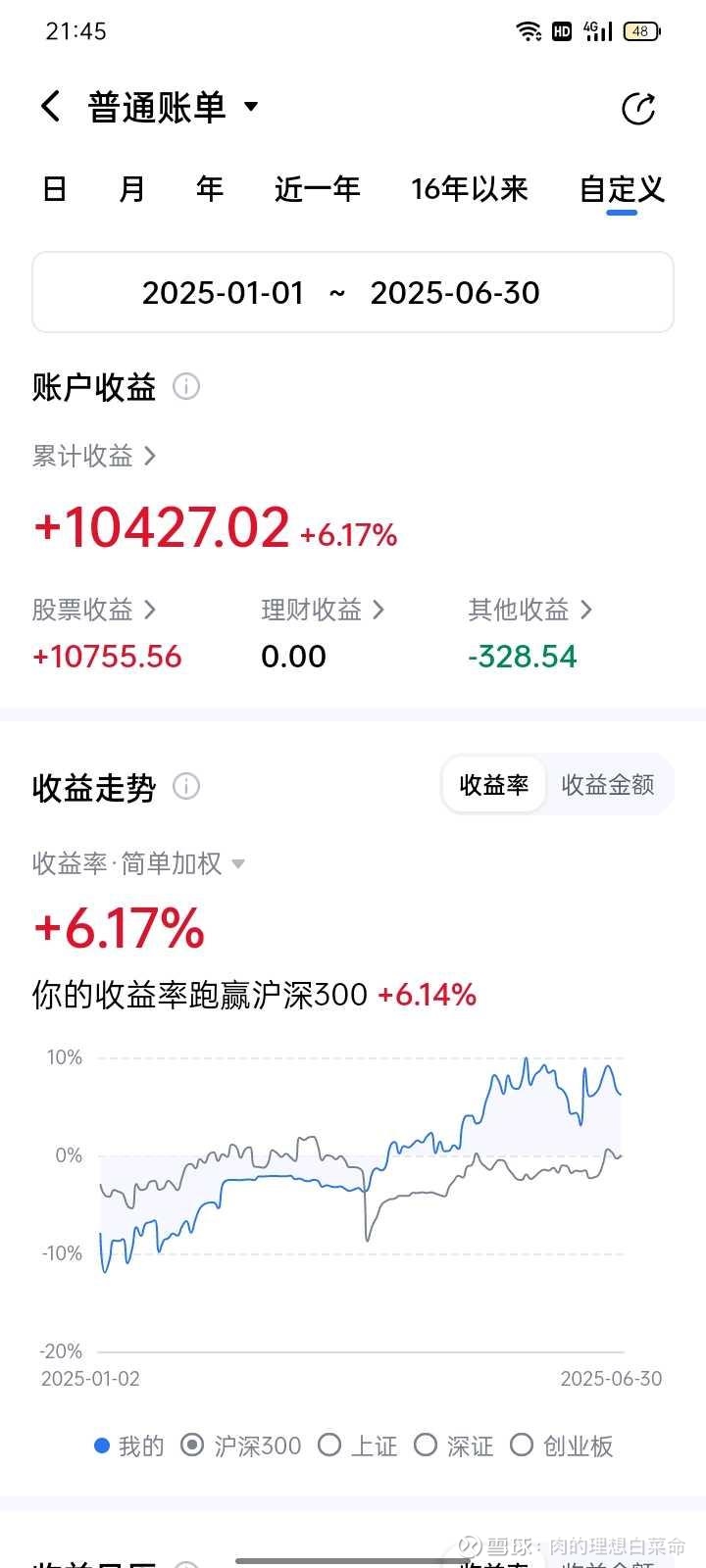The image size is (706, 1568).
Task: Show info for 账户收益
Action: pyautogui.click(x=186, y=386)
